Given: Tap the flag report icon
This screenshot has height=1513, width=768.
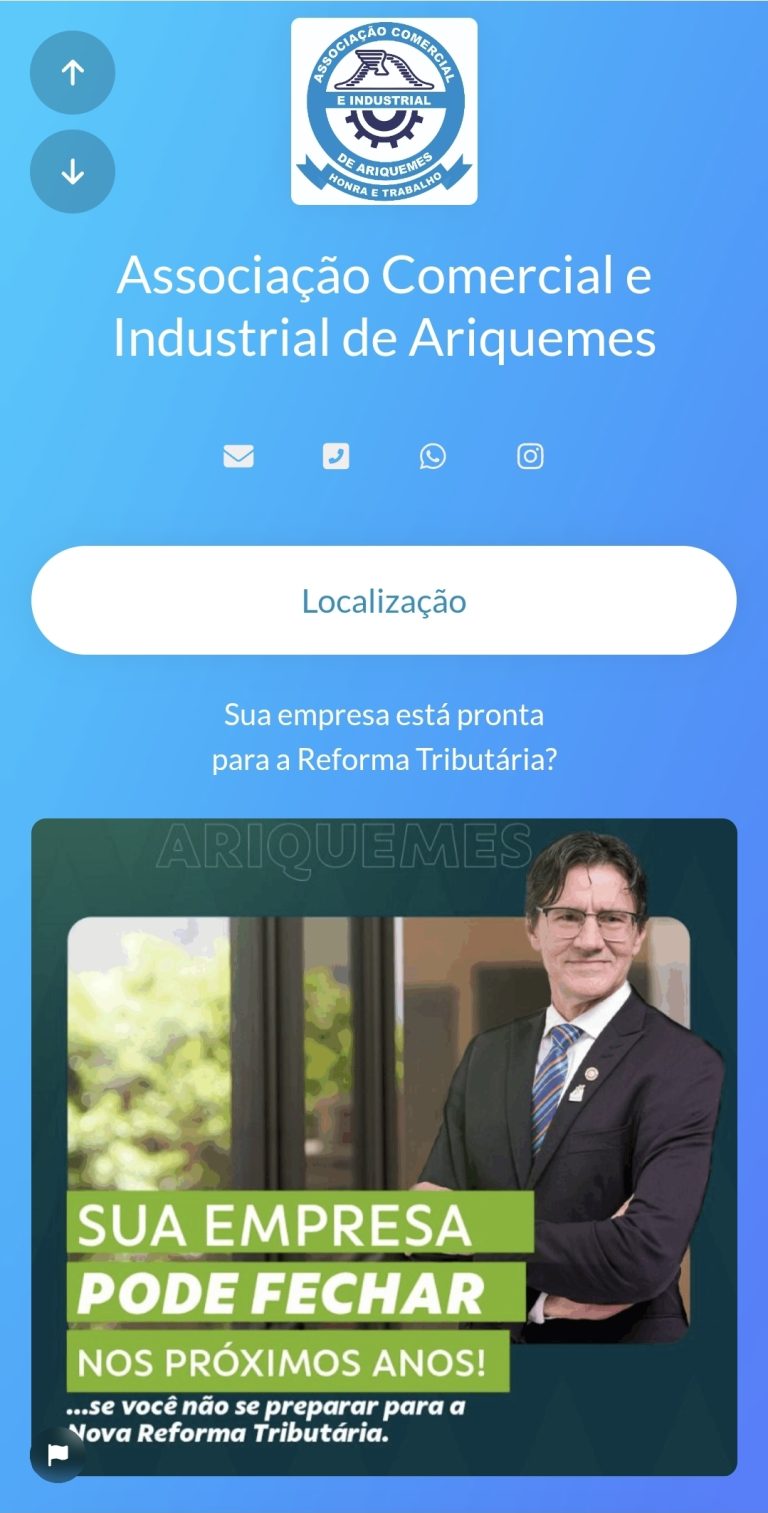Looking at the screenshot, I should coord(58,1454).
